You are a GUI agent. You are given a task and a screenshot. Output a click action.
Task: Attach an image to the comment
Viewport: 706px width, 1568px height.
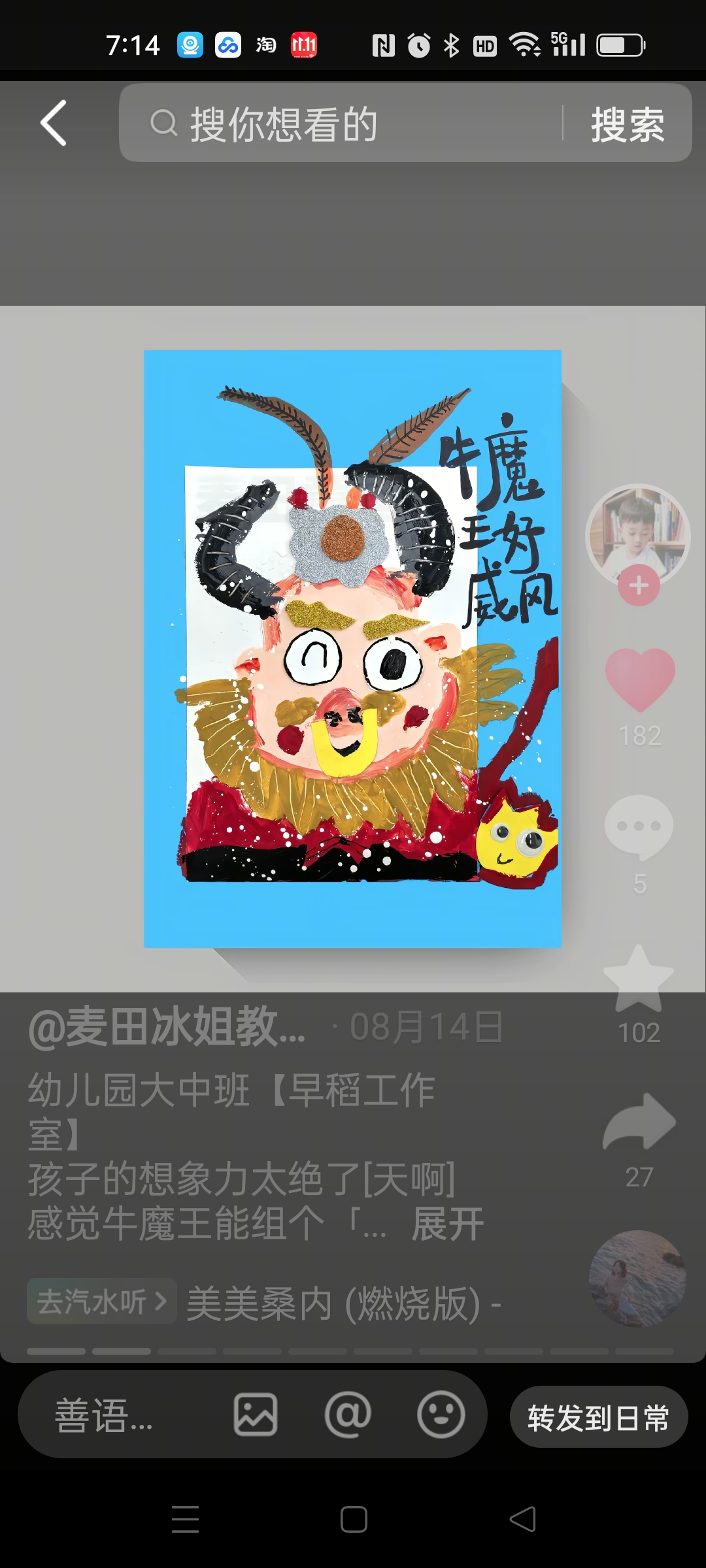[256, 1416]
